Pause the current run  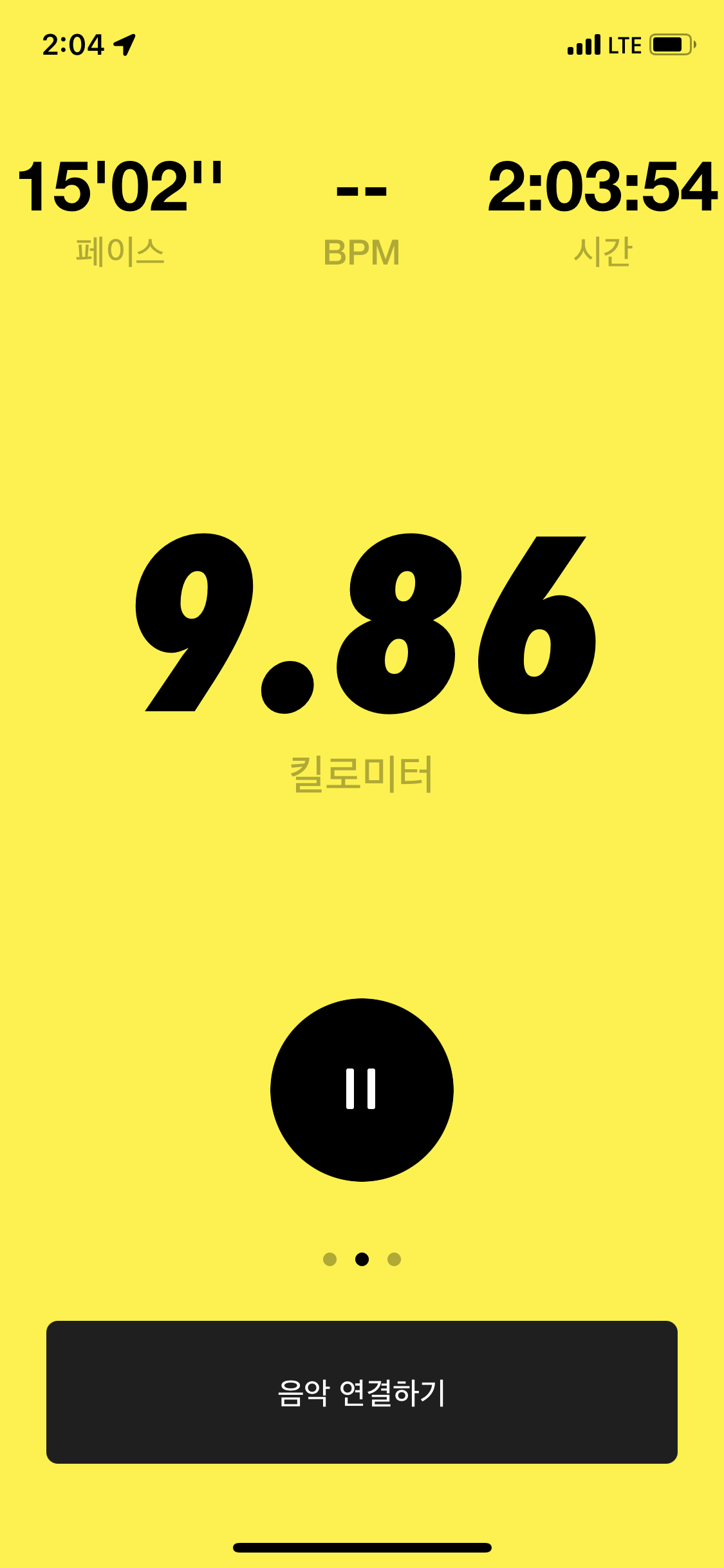362,1090
